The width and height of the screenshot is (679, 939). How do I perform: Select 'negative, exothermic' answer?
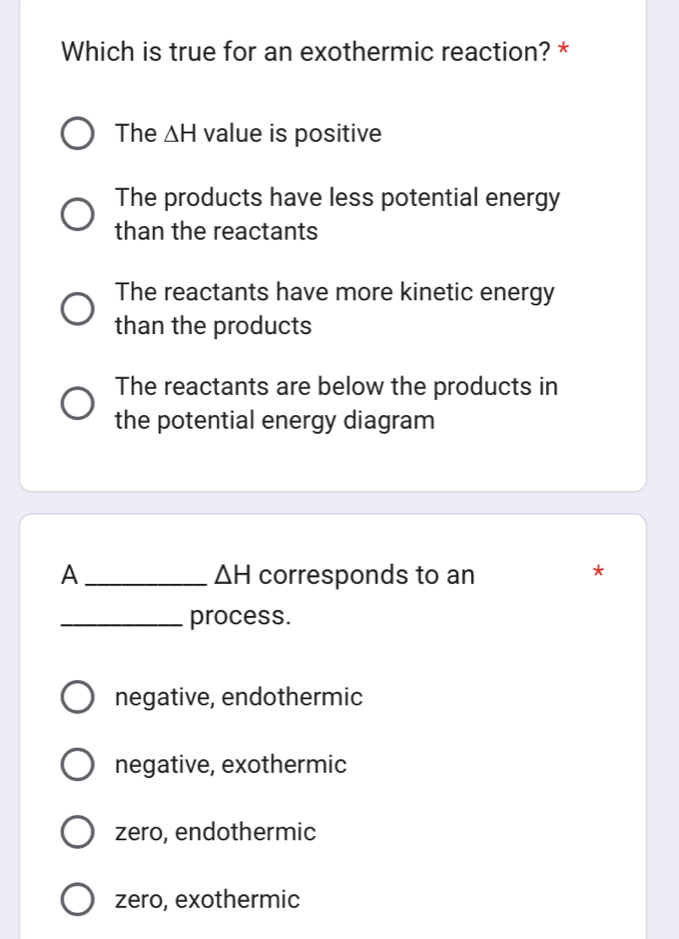coord(79,766)
